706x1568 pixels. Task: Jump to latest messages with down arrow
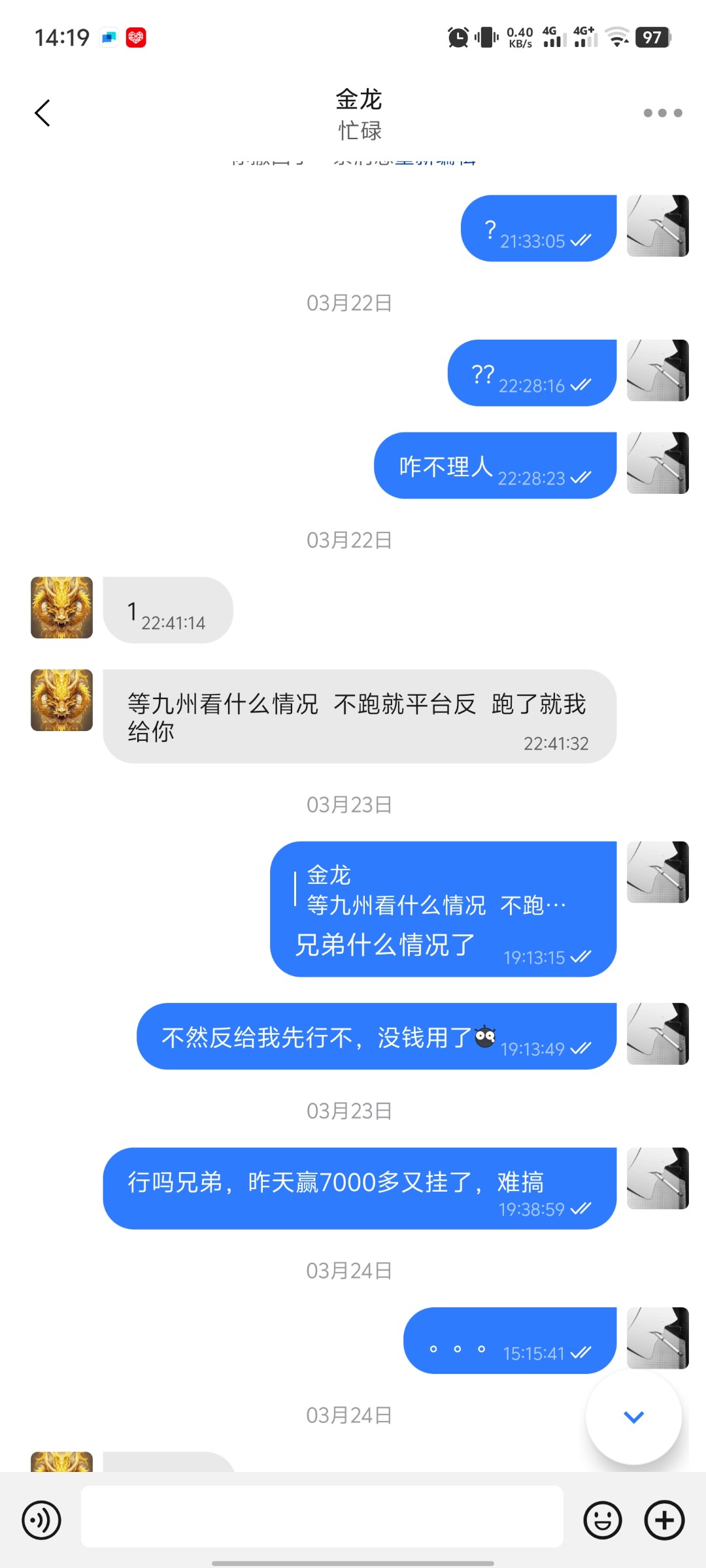point(633,1416)
